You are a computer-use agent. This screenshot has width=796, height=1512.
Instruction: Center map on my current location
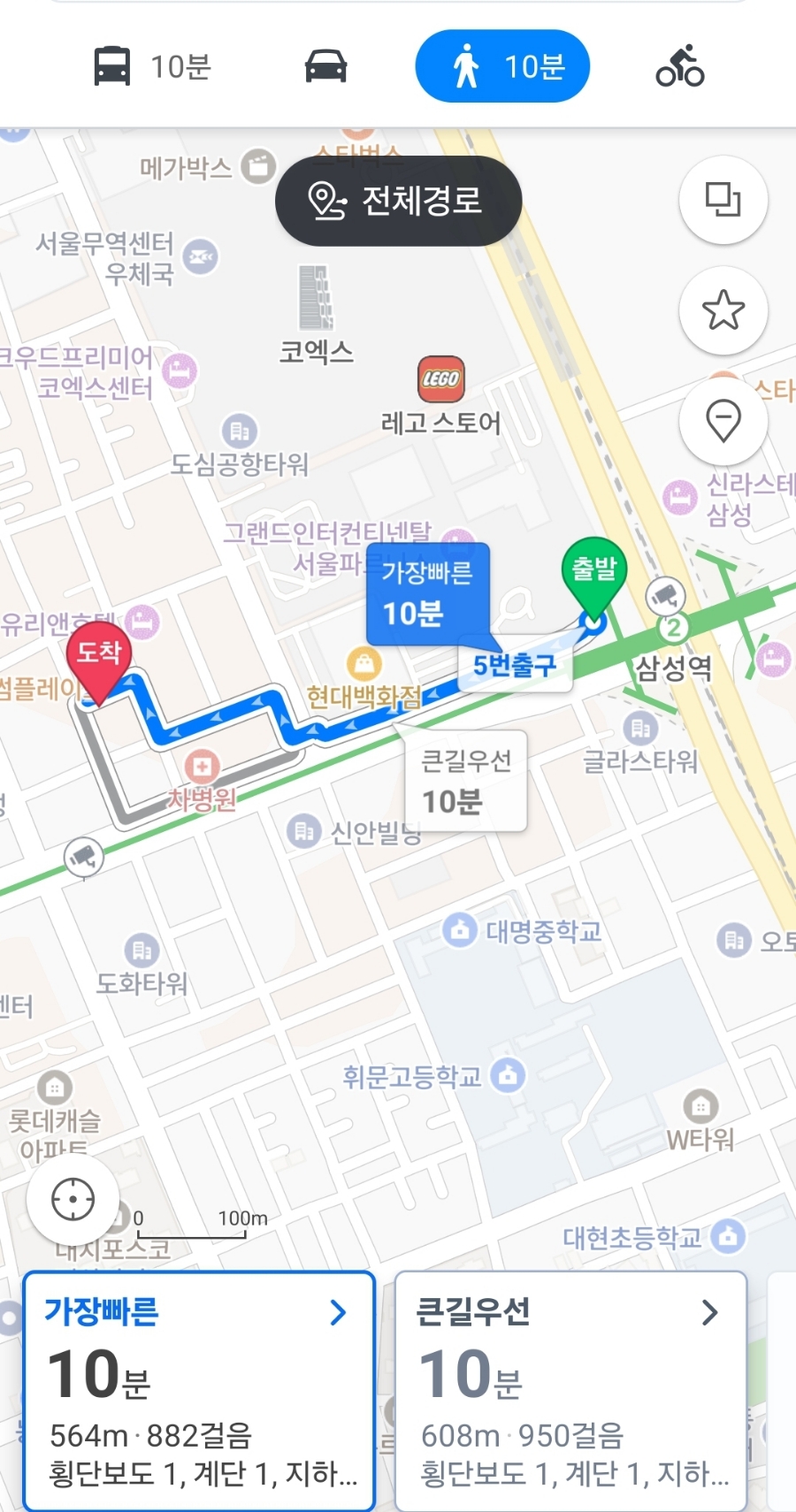click(x=73, y=1200)
